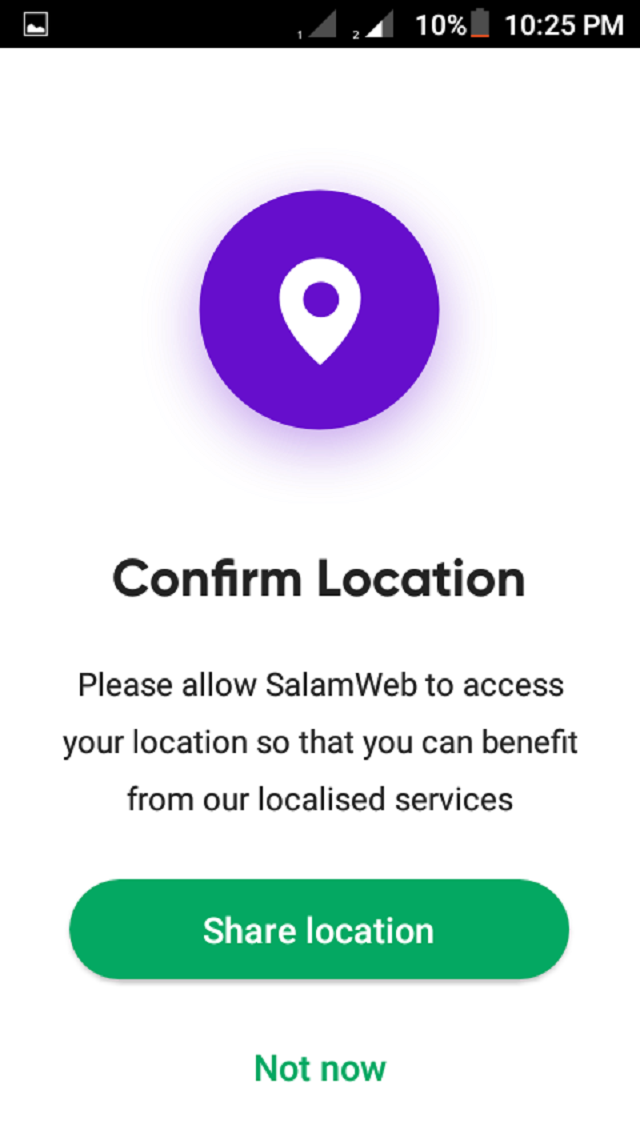
Task: Dismiss the prompt with Not now
Action: (x=320, y=1068)
